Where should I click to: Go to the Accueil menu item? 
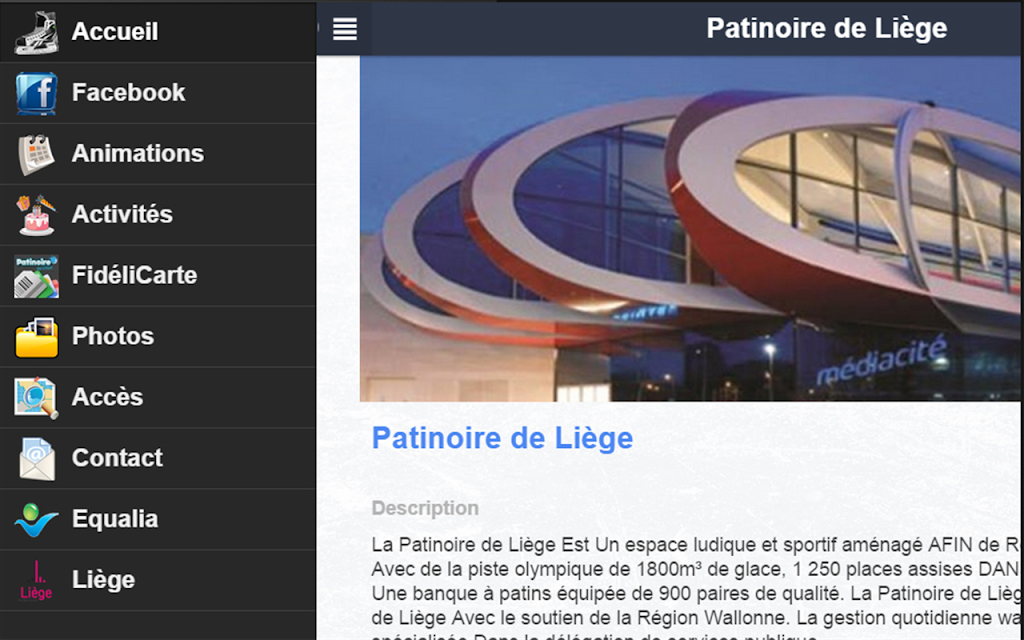pos(158,31)
